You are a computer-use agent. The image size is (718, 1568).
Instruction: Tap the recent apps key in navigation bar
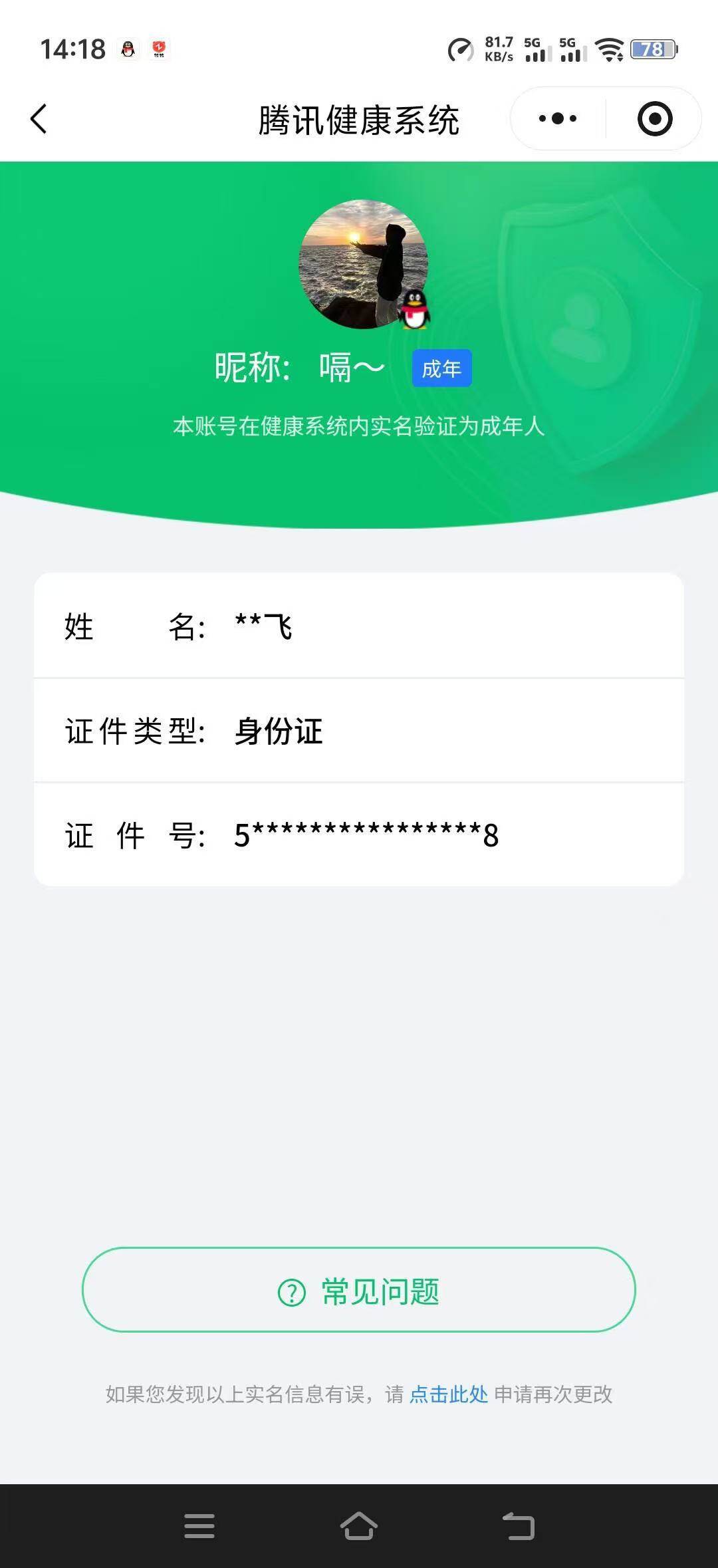[198, 1523]
